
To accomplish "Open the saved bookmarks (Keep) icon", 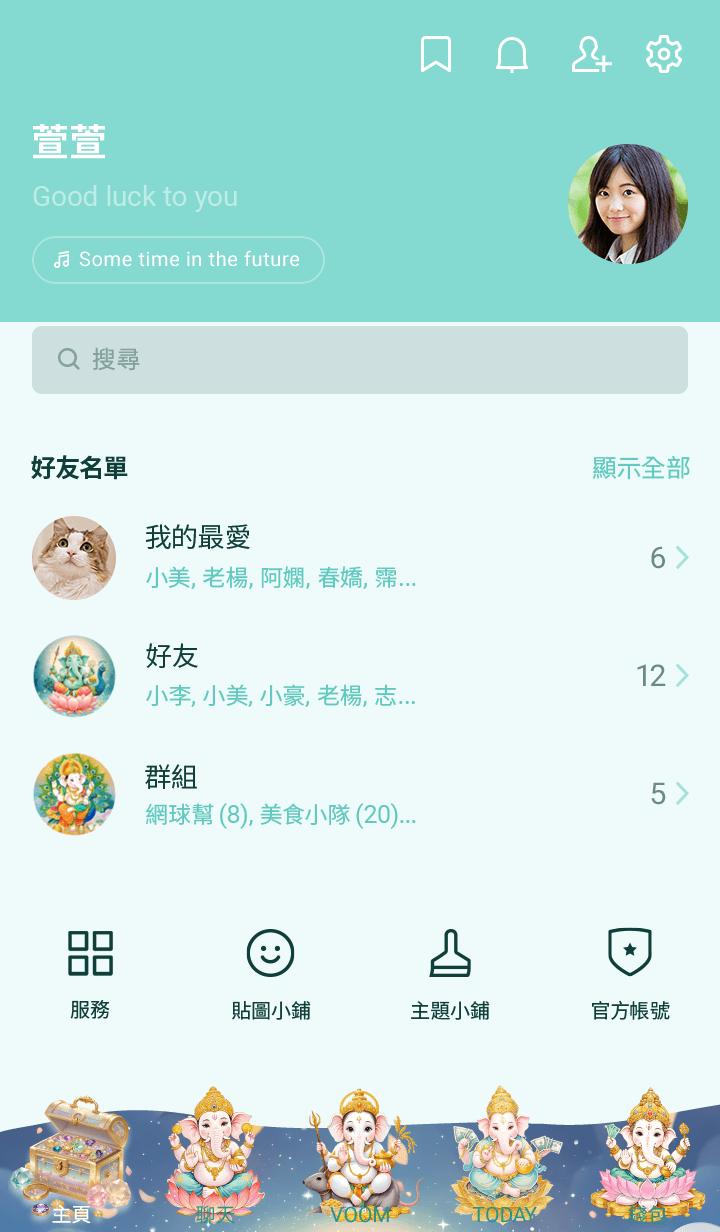I will coord(435,55).
